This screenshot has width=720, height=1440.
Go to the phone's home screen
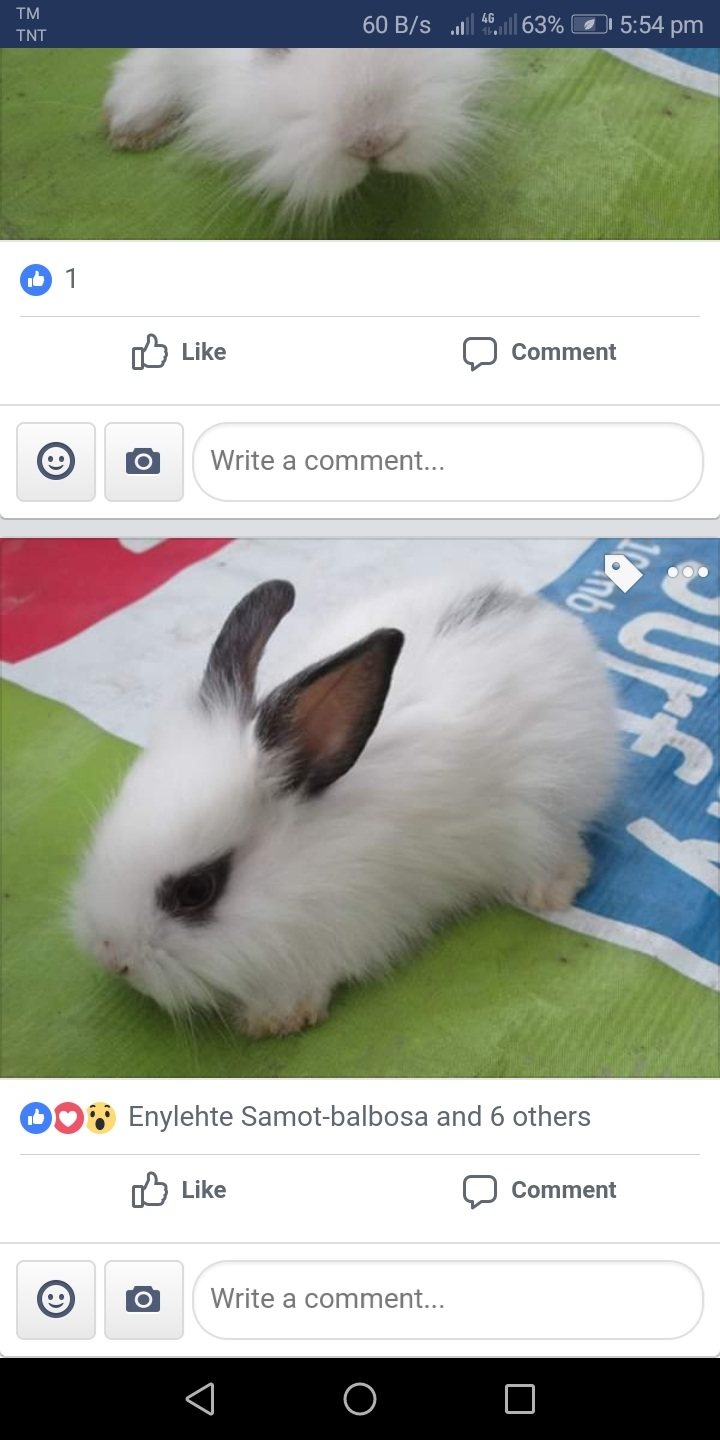point(360,1399)
